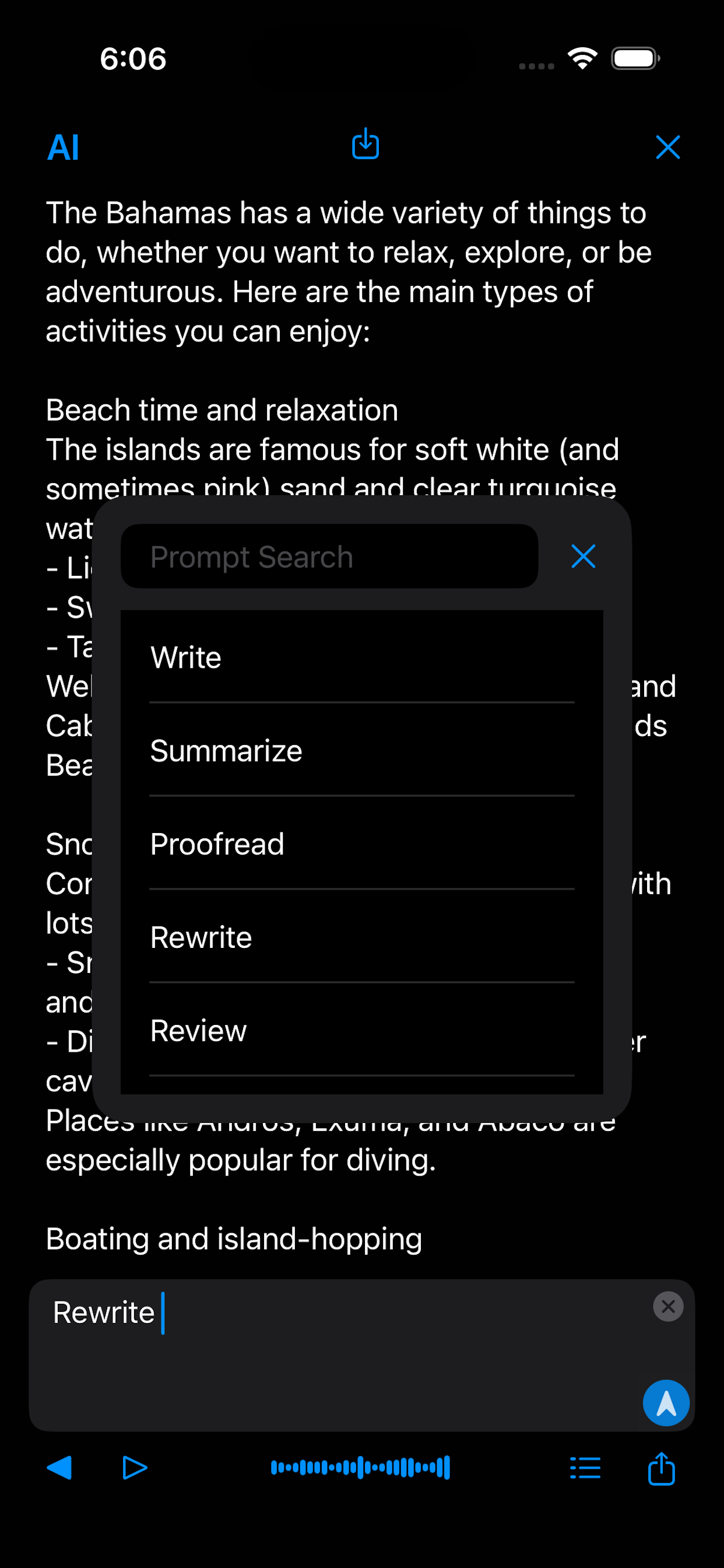Go back with the filled left triangle
Image resolution: width=724 pixels, height=1568 pixels.
coord(59,1468)
